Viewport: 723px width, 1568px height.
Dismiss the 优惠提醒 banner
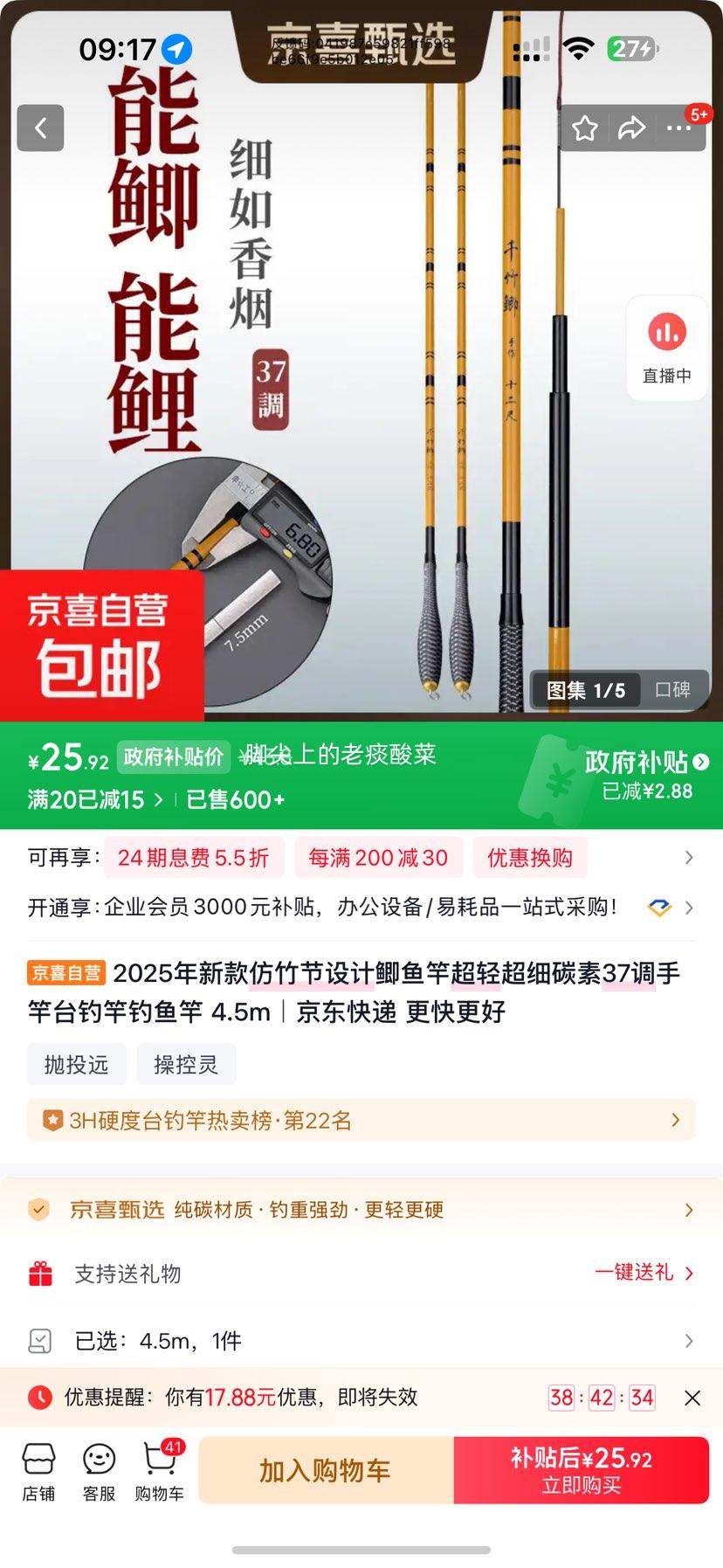[692, 1398]
